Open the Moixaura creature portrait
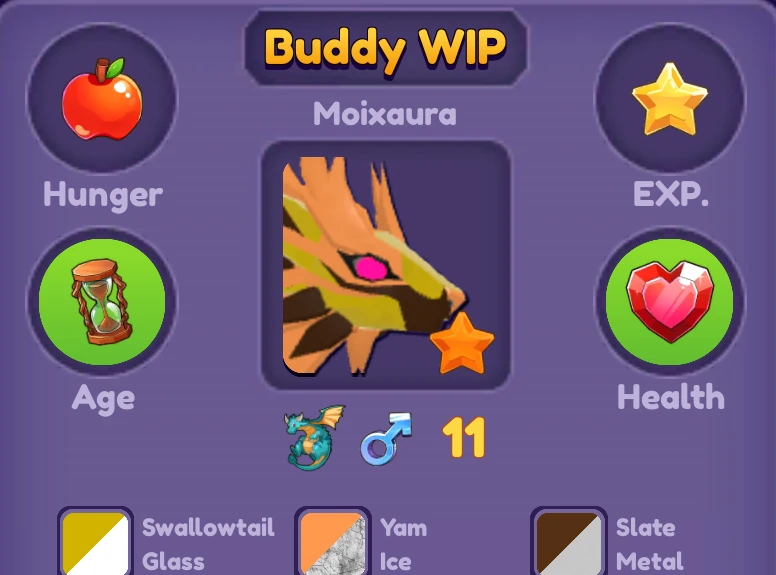The image size is (776, 575). [x=385, y=265]
